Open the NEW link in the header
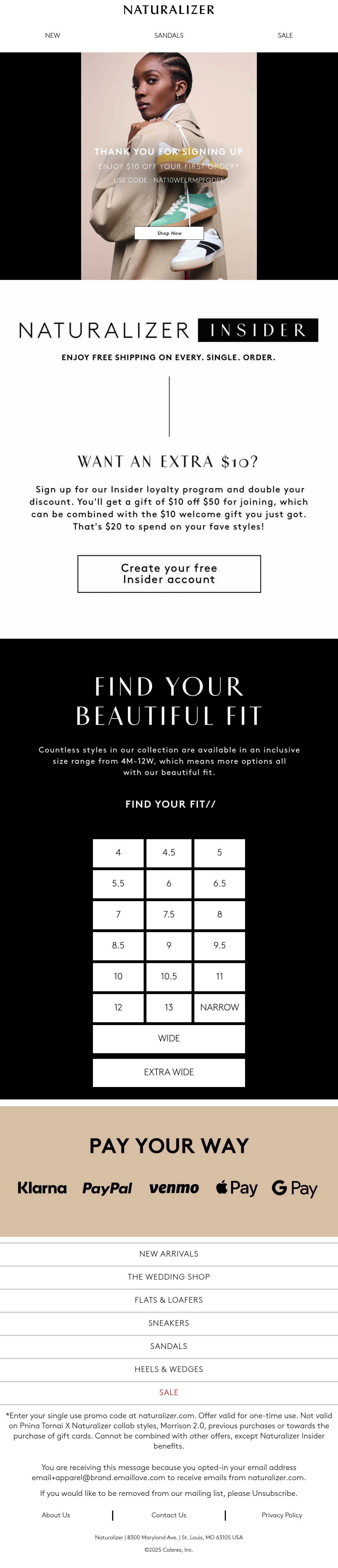This screenshot has height=1568, width=338. pyautogui.click(x=52, y=35)
